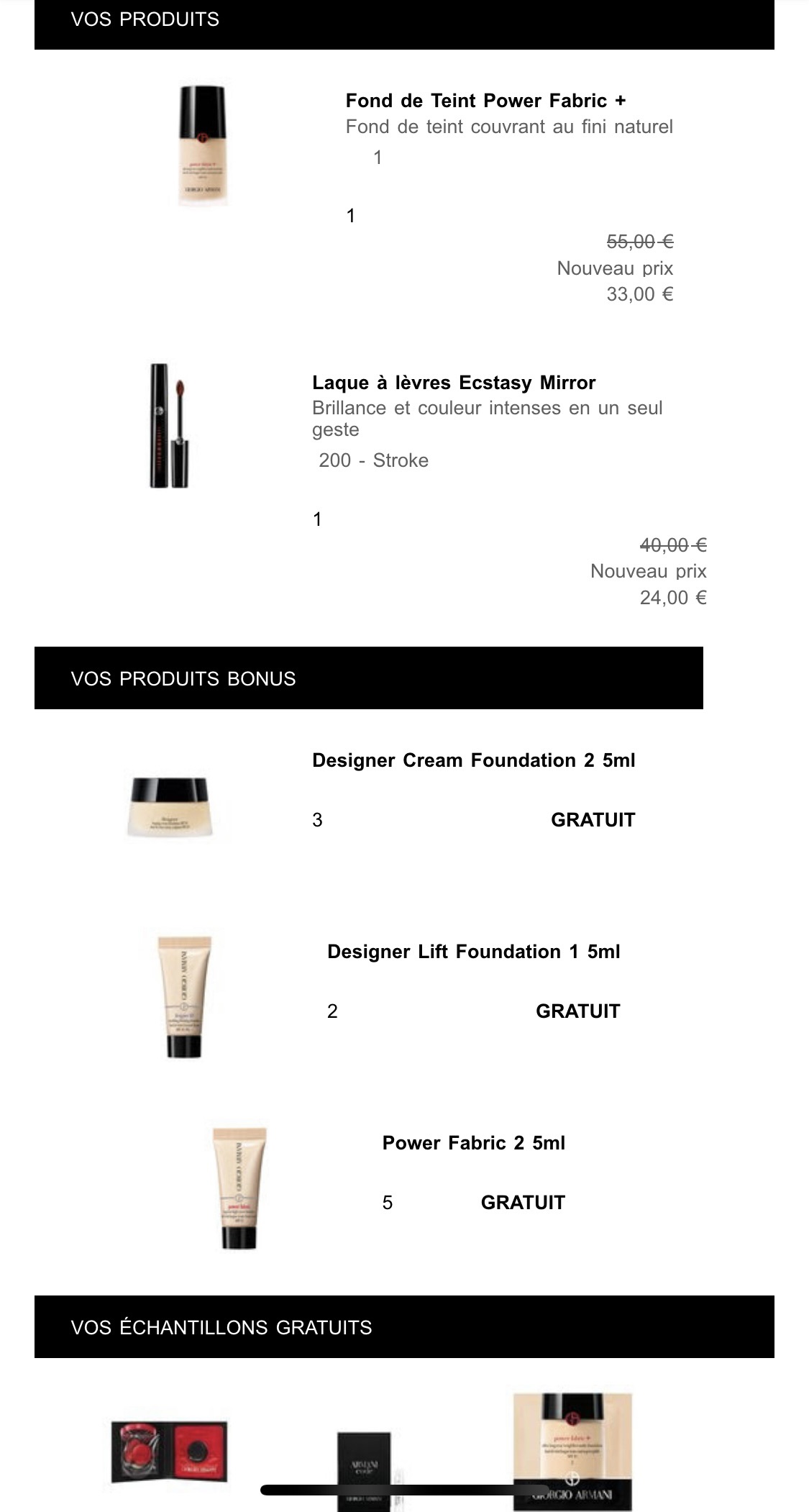This screenshot has height=1512, width=809.
Task: Open the Fond de Teint Power Fabric + product image
Action: coord(202,146)
